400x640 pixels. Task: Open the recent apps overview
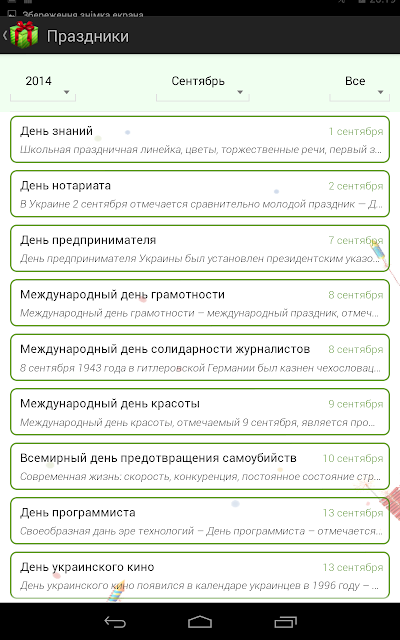coord(285,622)
